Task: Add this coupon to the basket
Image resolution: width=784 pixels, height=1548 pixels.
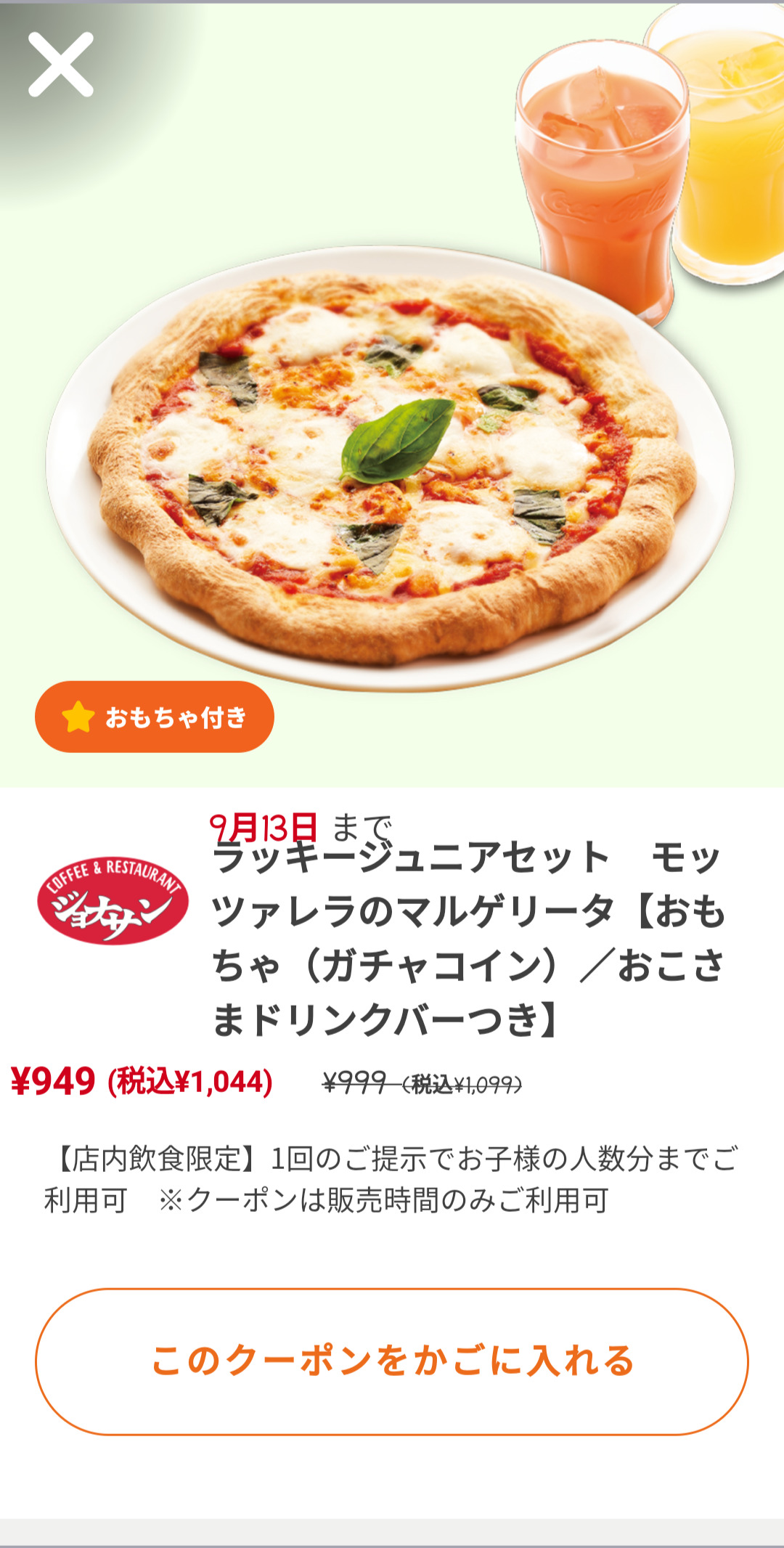Action: tap(392, 1361)
